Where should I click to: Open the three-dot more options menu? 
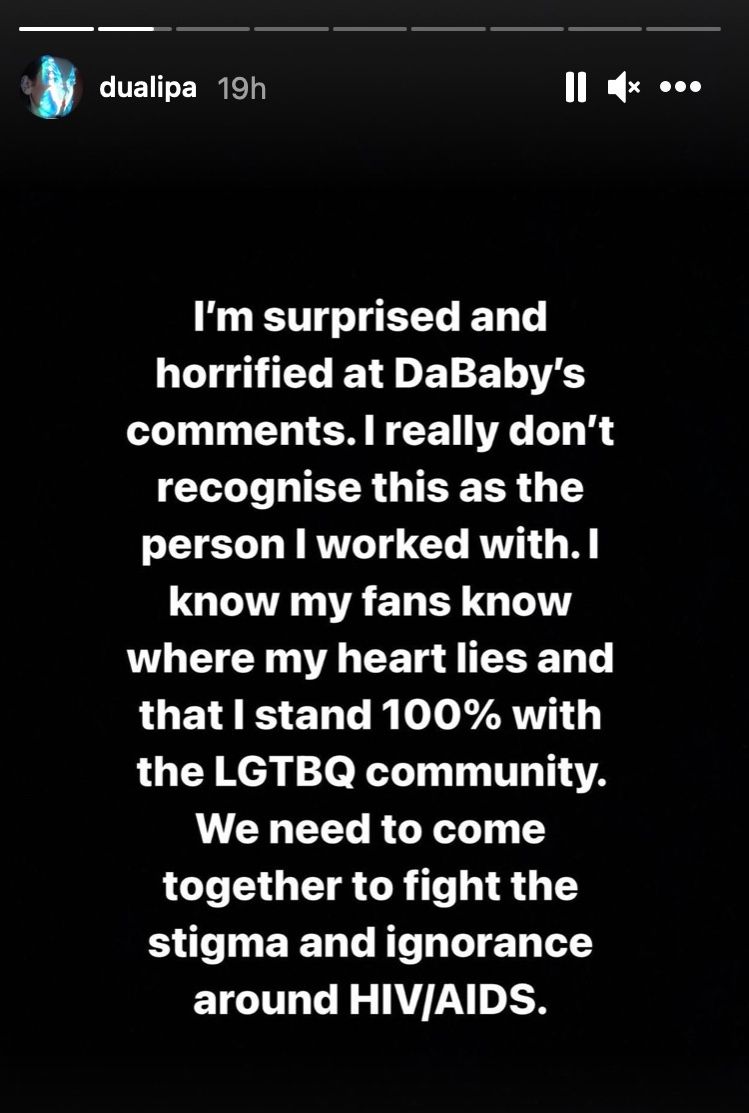pyautogui.click(x=681, y=87)
